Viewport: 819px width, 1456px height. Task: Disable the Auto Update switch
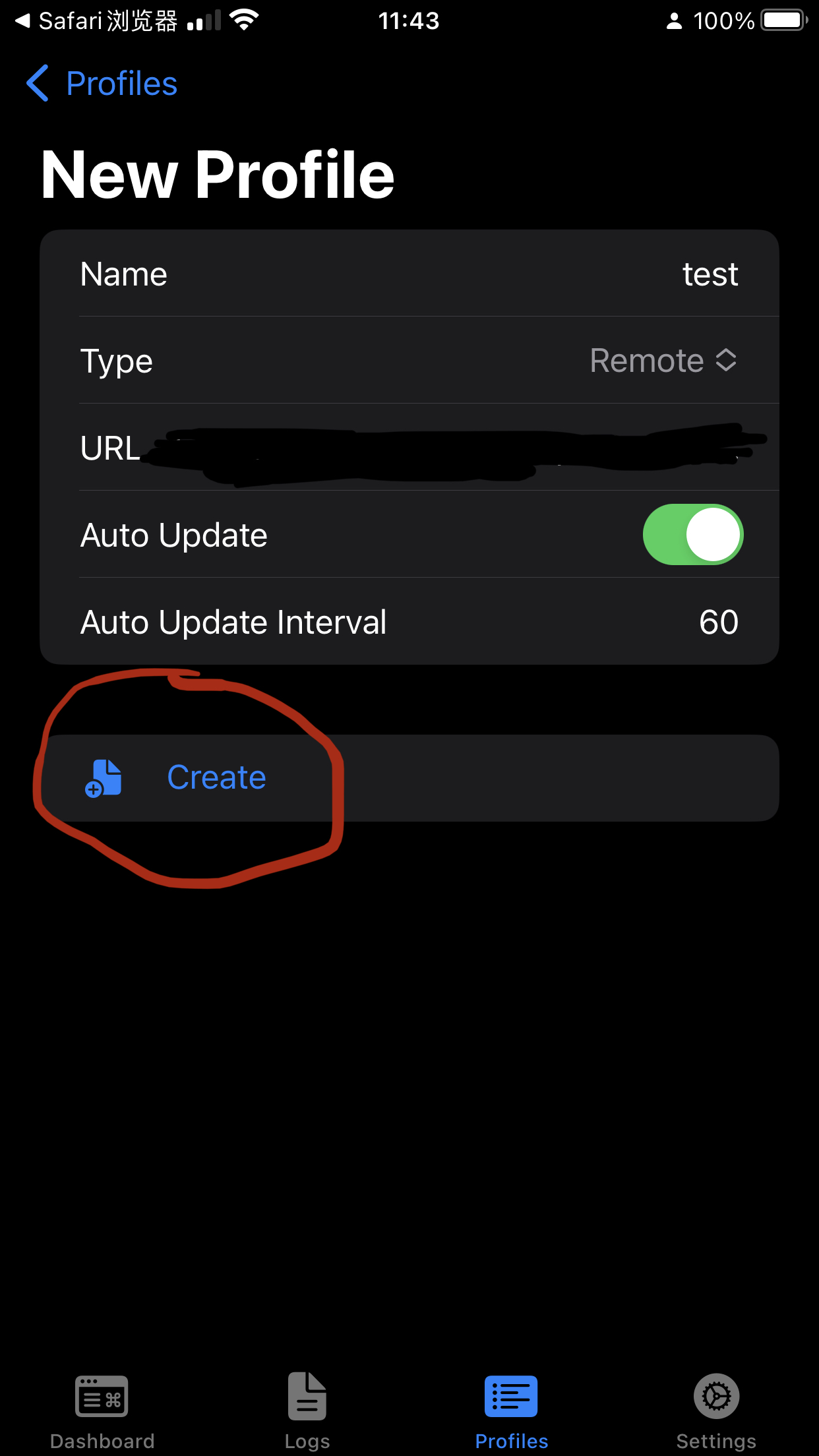(692, 535)
